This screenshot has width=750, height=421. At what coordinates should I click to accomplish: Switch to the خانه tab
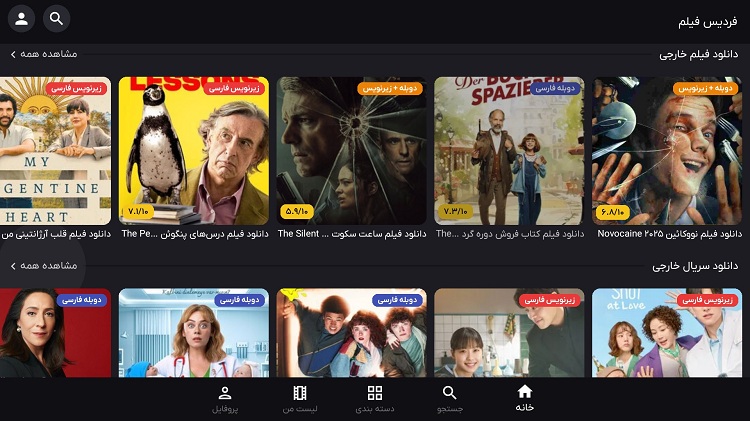(525, 398)
